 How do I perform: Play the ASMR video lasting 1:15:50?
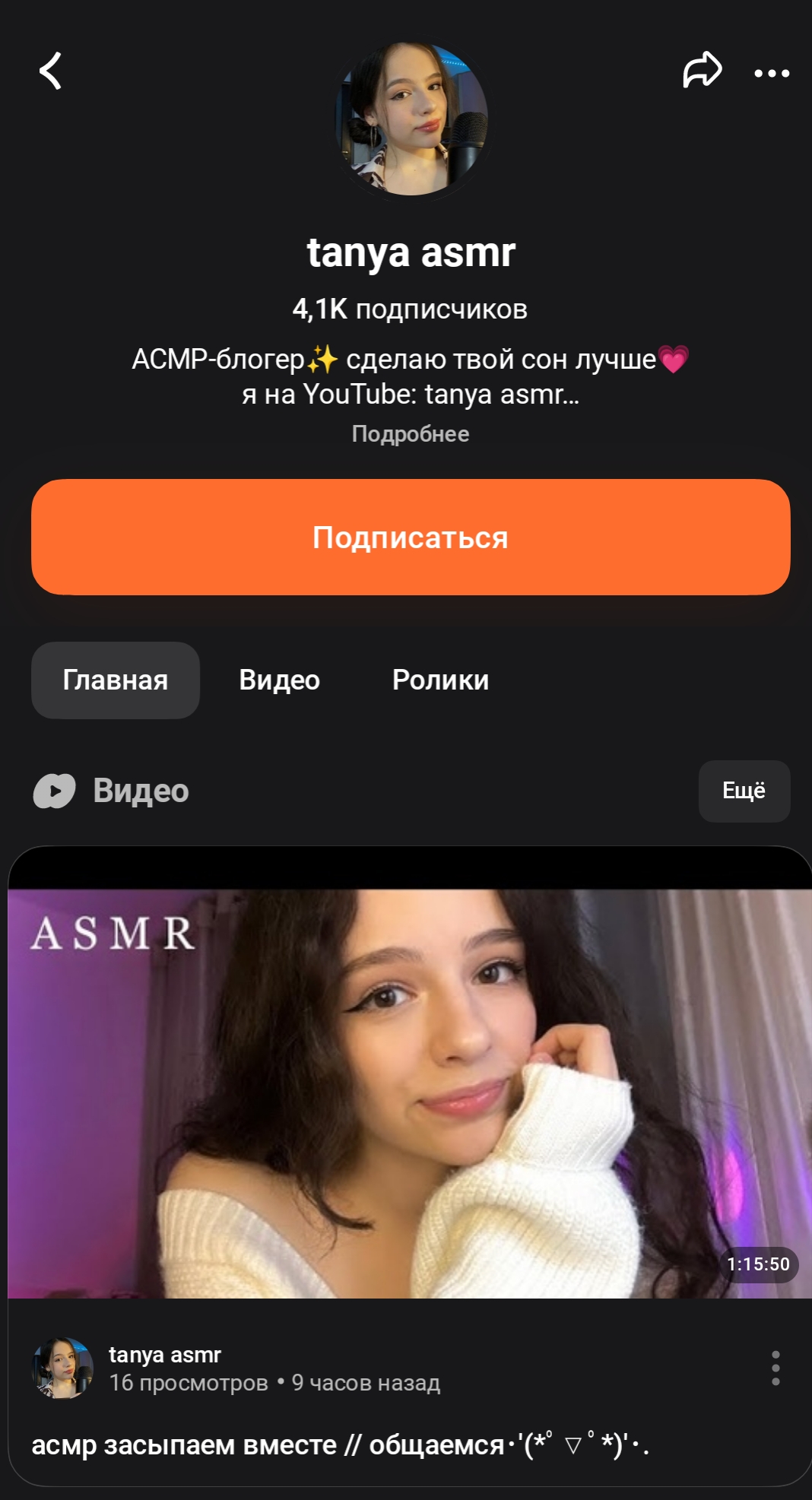tap(410, 1093)
